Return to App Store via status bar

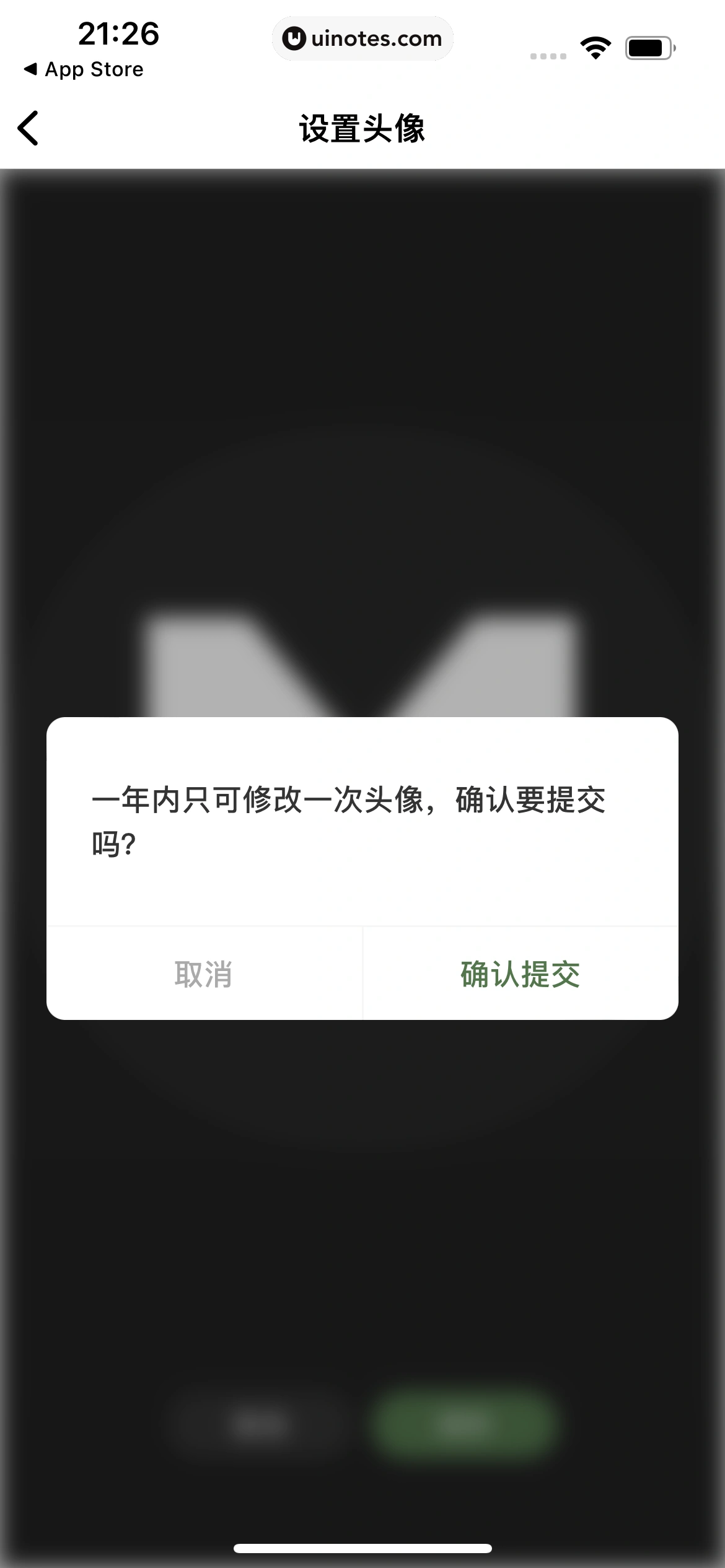click(x=83, y=69)
